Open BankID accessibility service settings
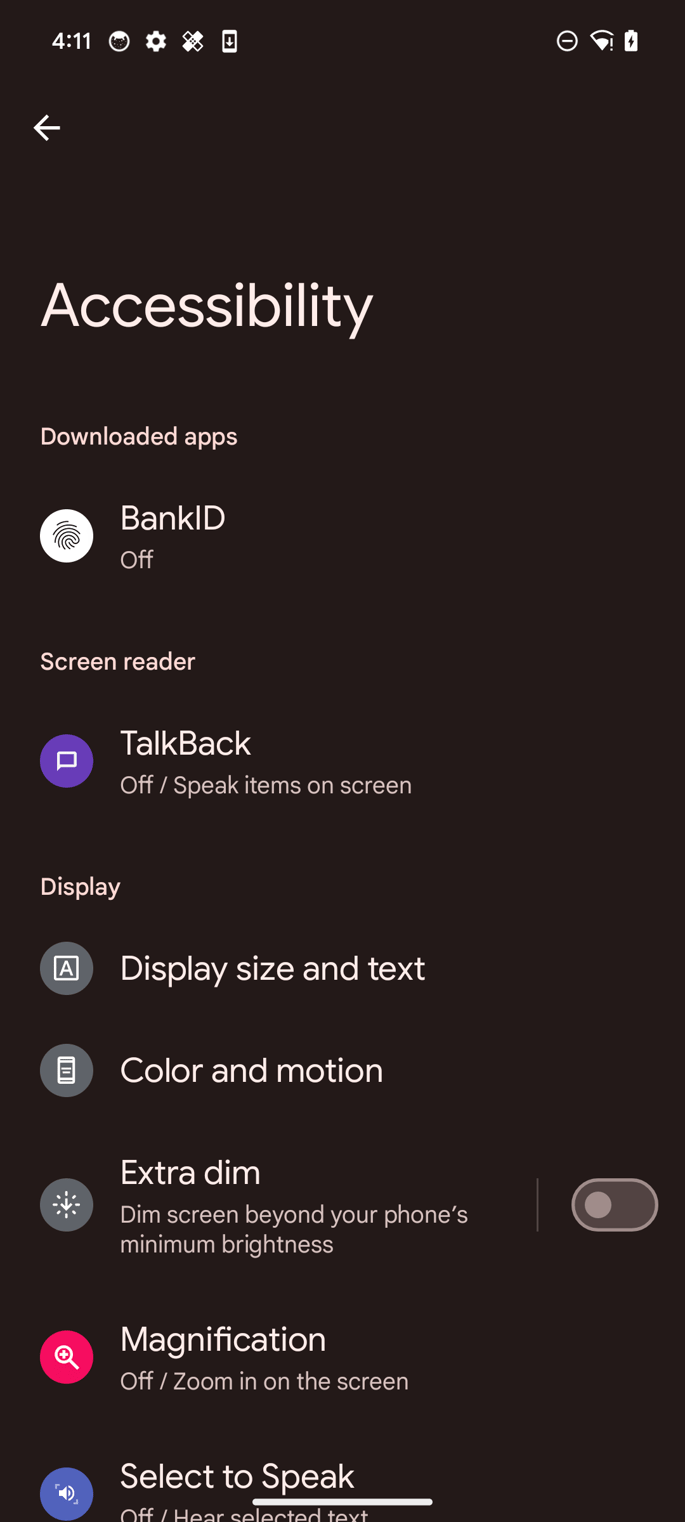 click(172, 537)
